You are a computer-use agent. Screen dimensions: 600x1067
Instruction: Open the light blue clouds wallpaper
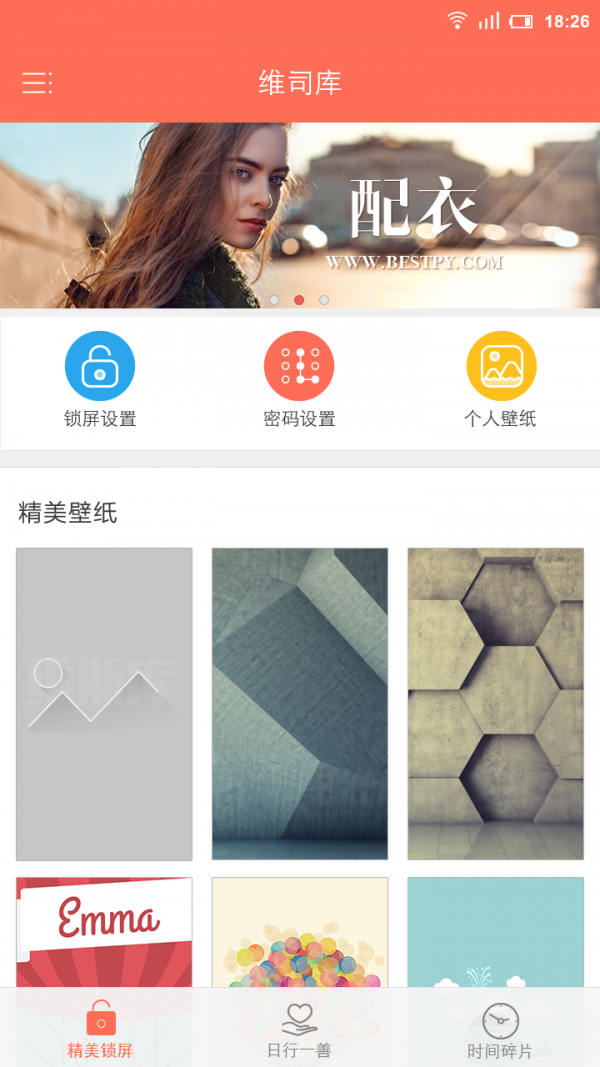[x=495, y=932]
